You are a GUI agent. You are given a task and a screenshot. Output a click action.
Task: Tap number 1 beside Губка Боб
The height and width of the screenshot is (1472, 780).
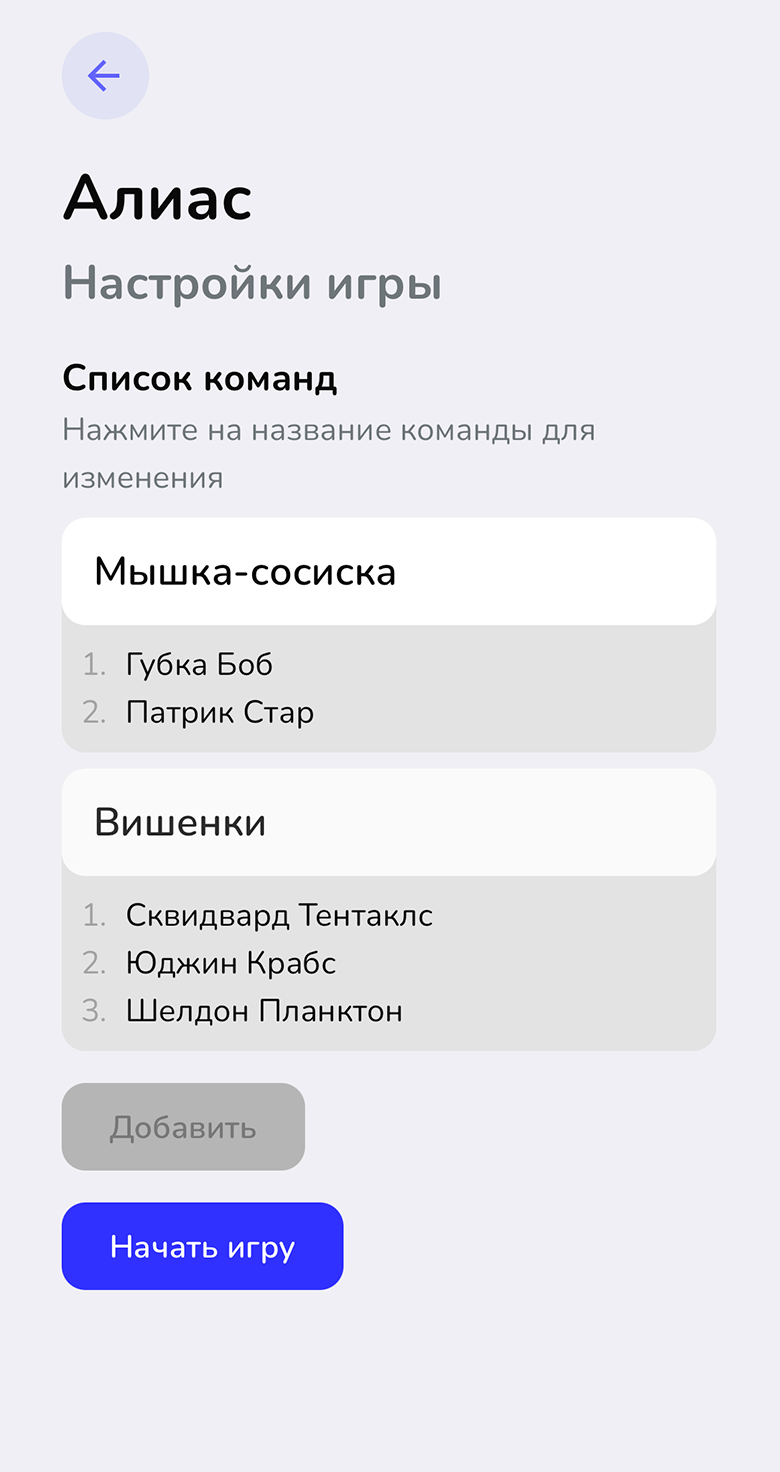coord(94,664)
